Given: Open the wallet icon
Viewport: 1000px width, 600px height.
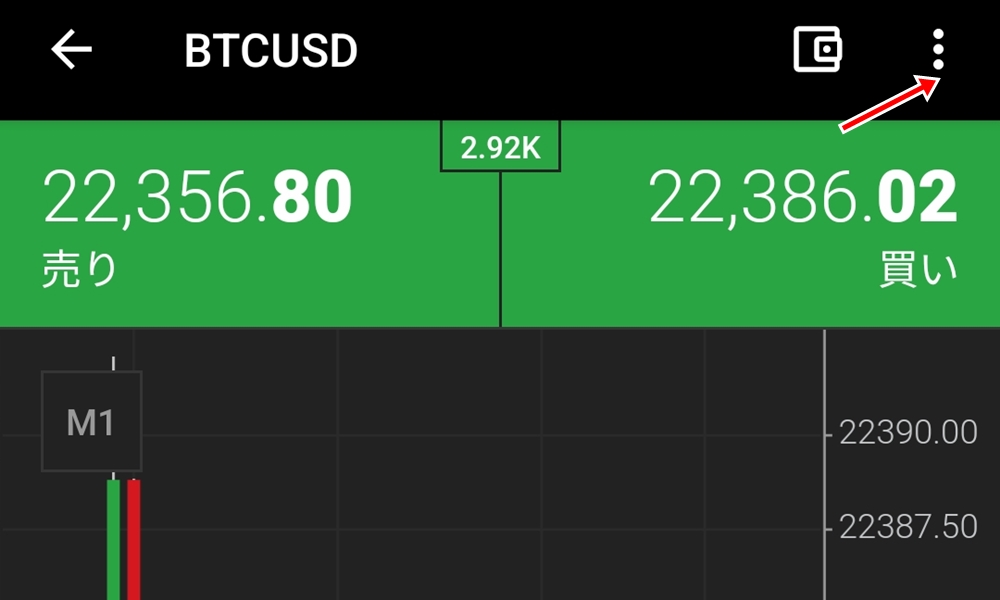Looking at the screenshot, I should [818, 50].
